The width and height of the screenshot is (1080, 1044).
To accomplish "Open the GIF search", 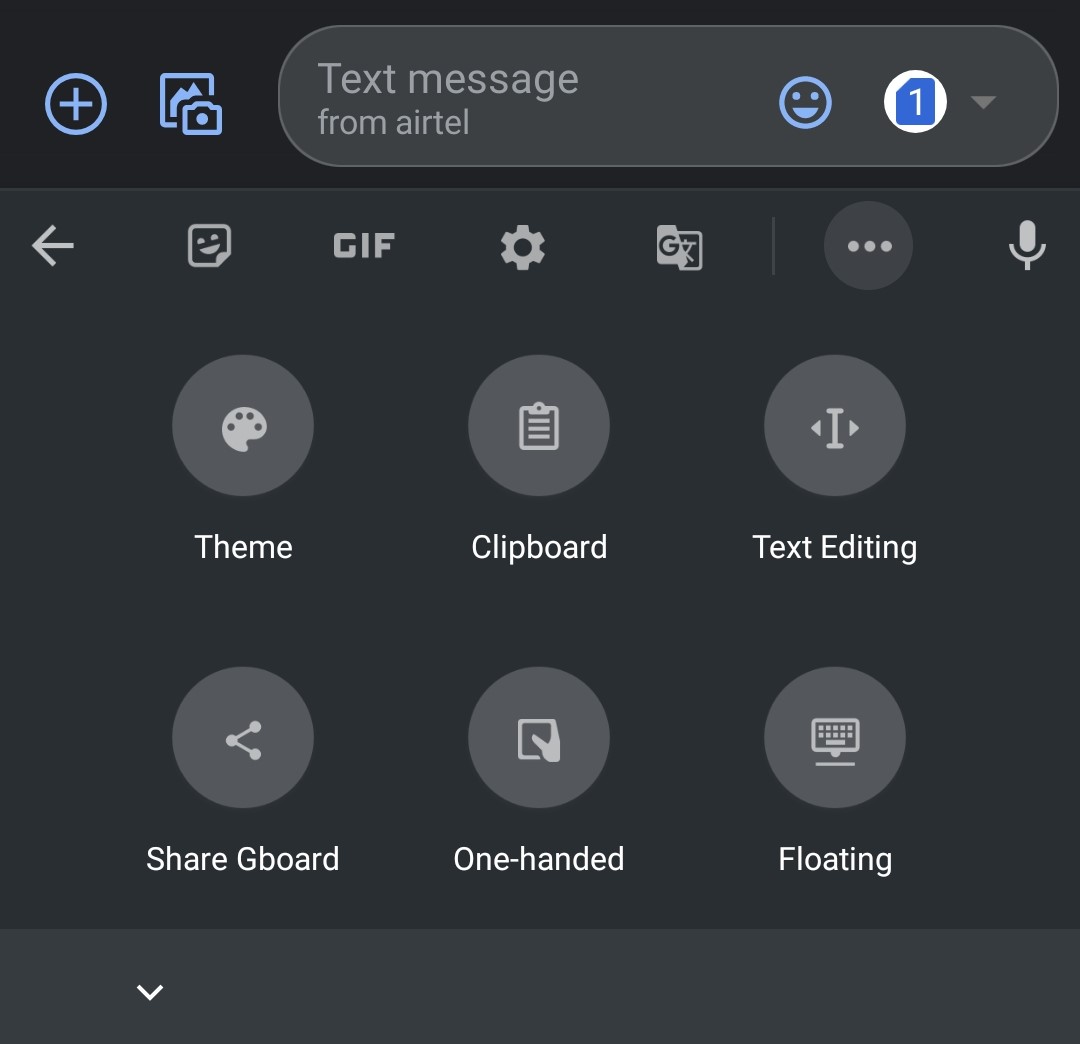I will [364, 245].
